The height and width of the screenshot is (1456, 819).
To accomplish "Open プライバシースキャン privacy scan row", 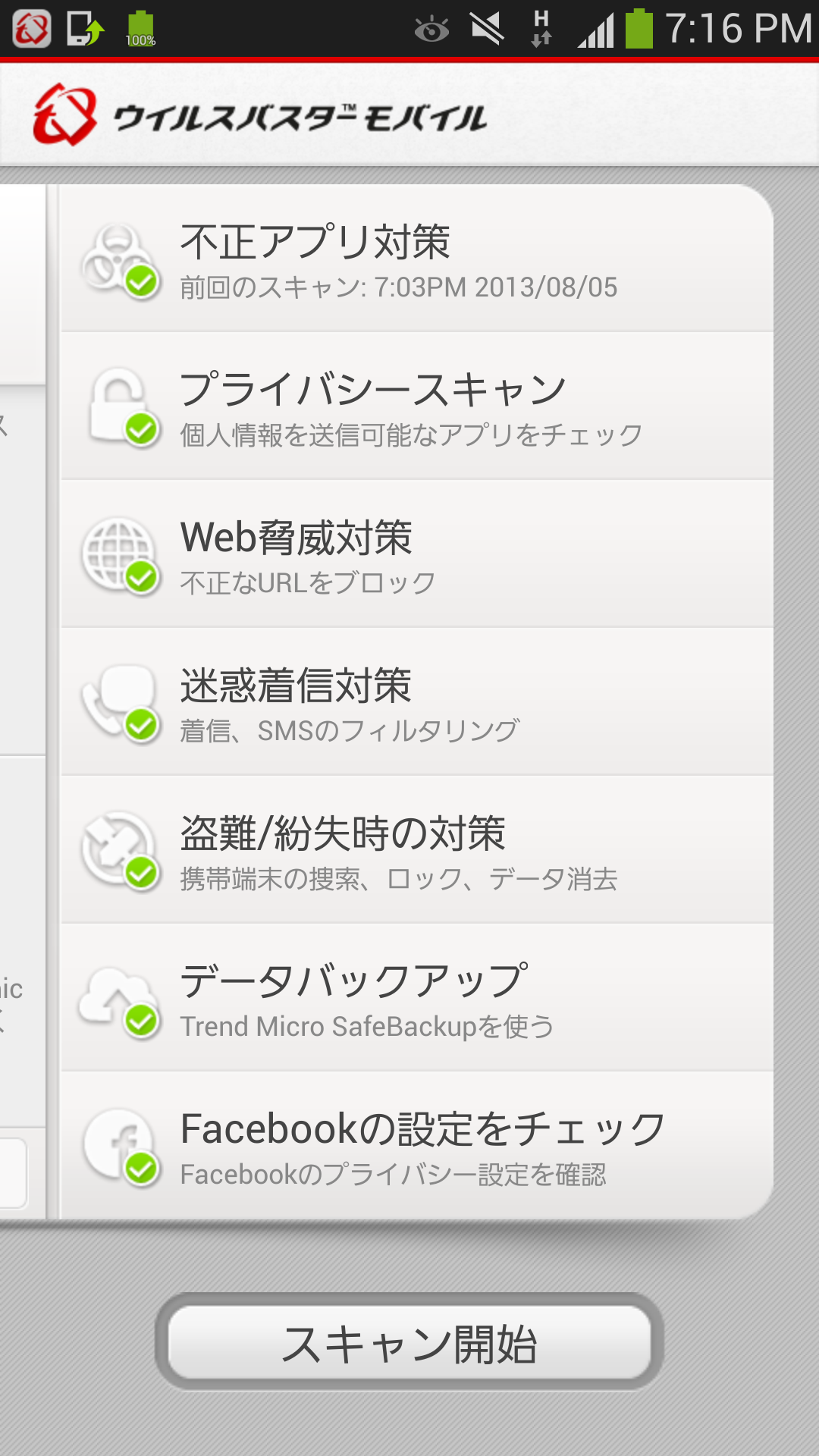I will point(416,406).
